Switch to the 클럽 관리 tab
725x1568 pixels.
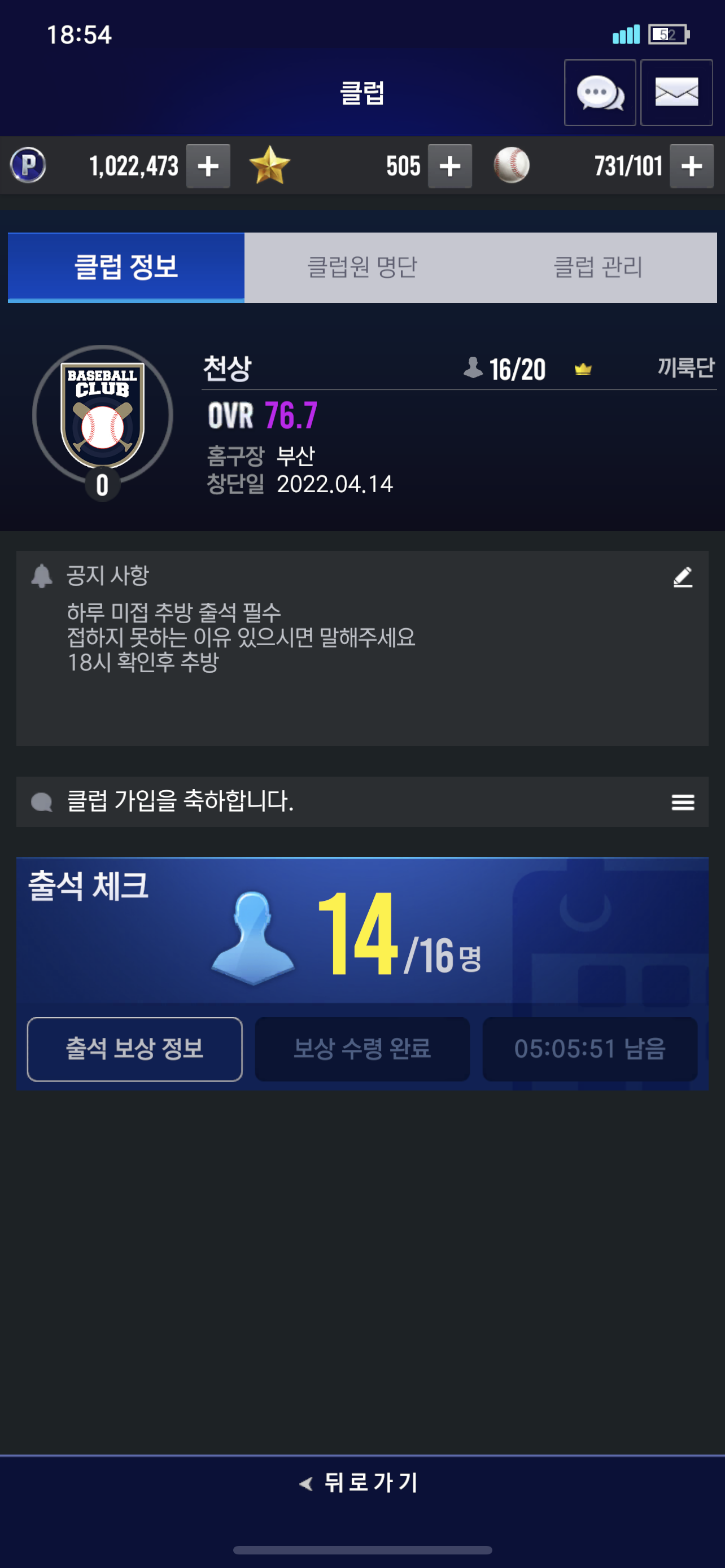point(598,267)
